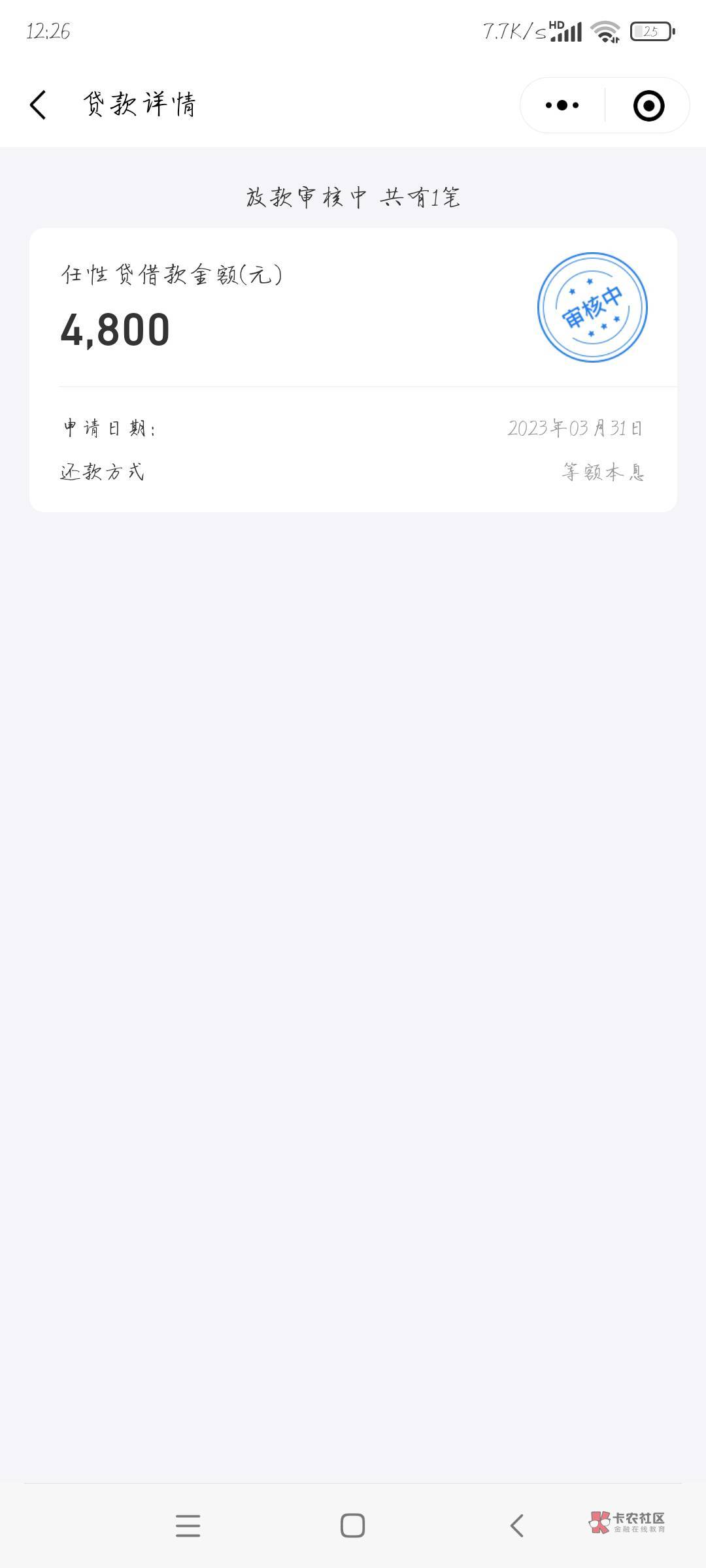This screenshot has height=1568, width=706.
Task: Tap the system home button
Action: pyautogui.click(x=352, y=1526)
